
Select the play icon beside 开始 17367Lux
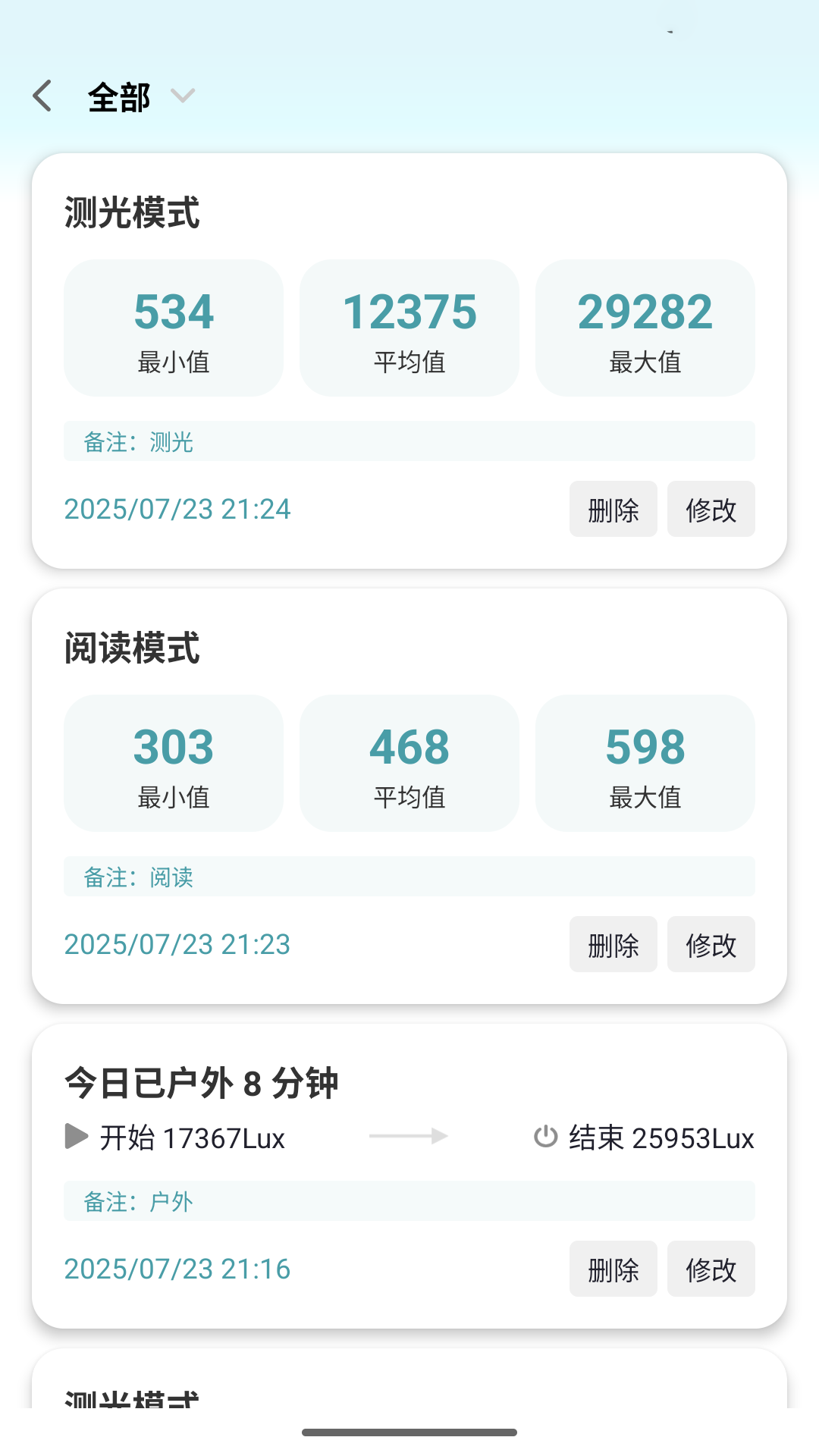(x=76, y=1137)
